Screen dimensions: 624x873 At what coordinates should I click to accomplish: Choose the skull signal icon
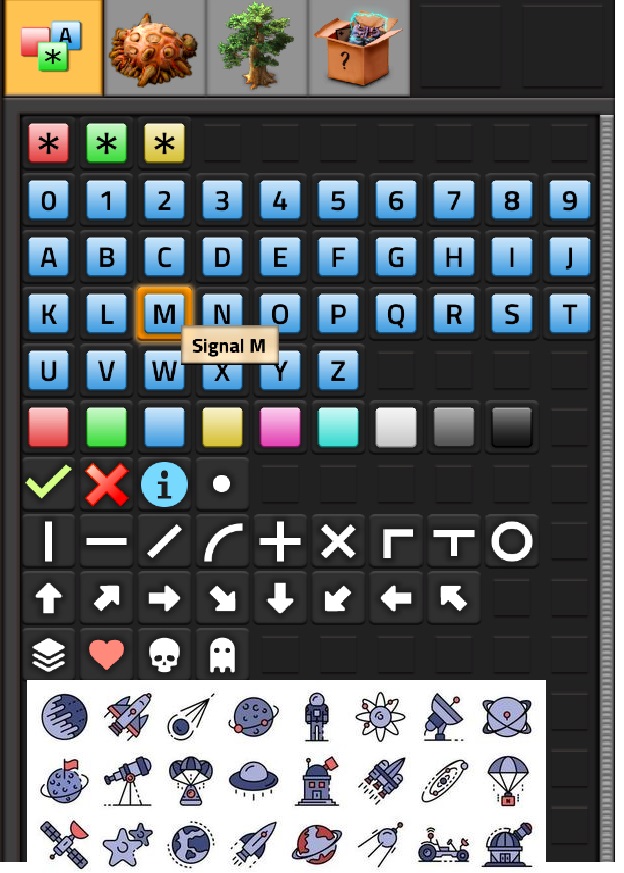(164, 655)
